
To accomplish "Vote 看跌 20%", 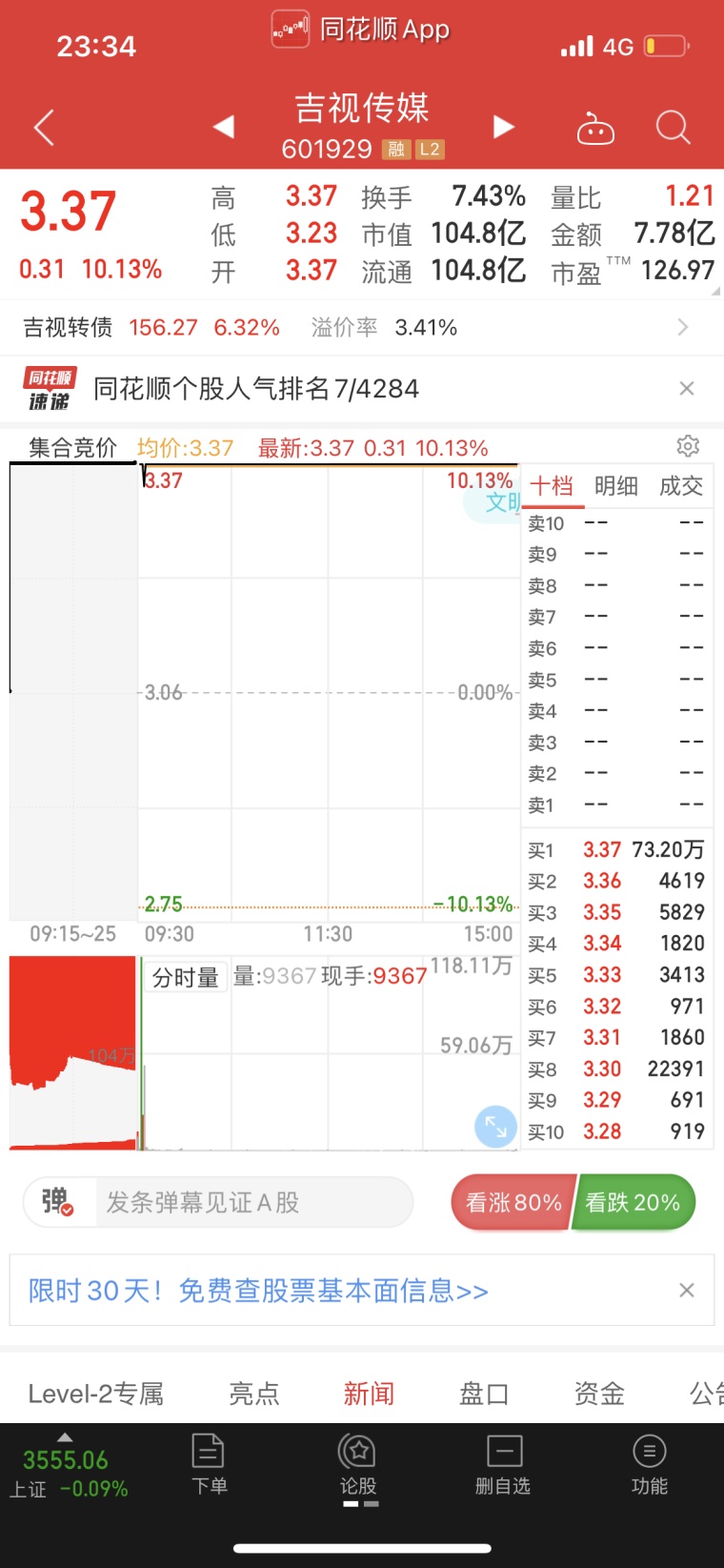I will [633, 1203].
